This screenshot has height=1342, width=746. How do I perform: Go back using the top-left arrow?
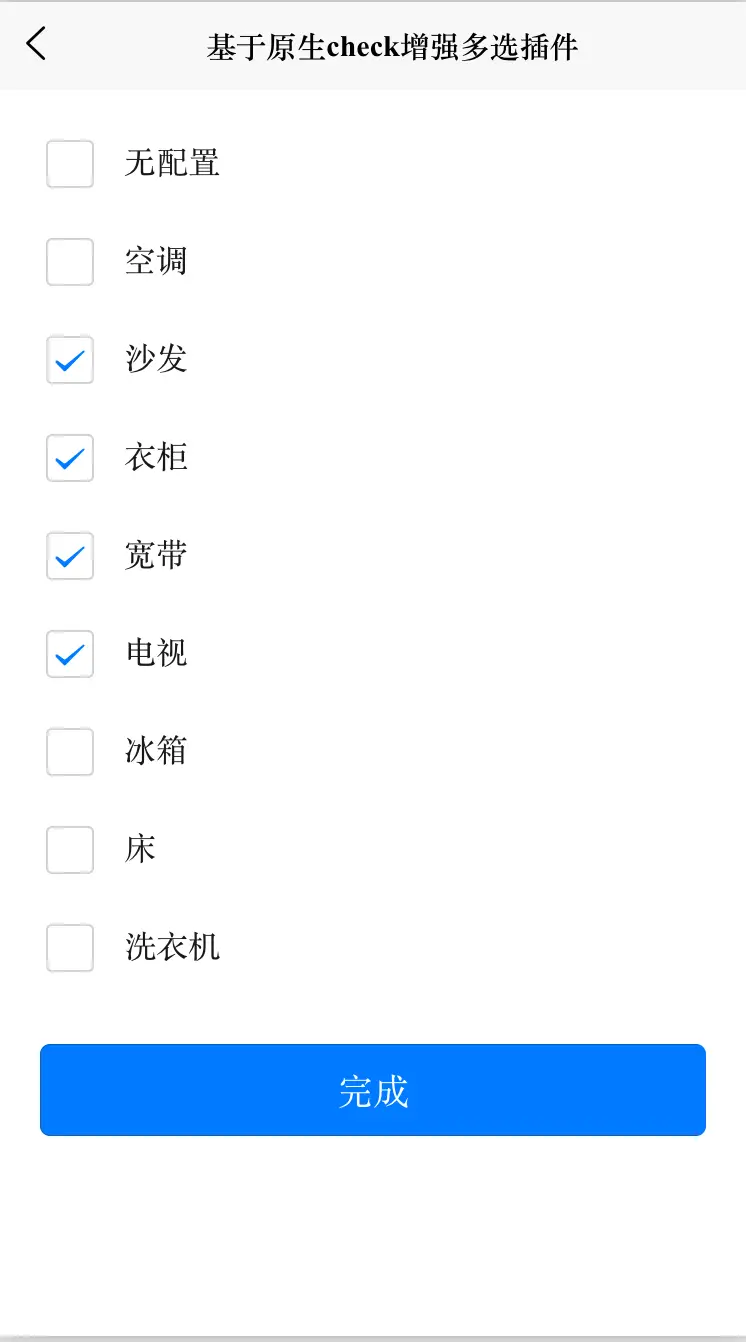pos(36,44)
